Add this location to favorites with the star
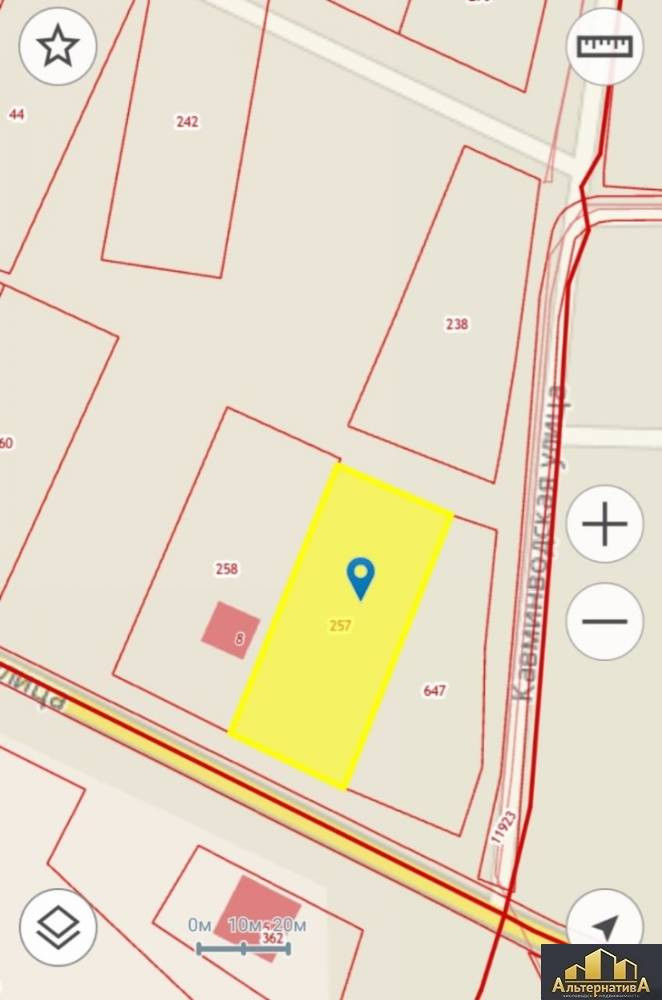 click(x=58, y=46)
